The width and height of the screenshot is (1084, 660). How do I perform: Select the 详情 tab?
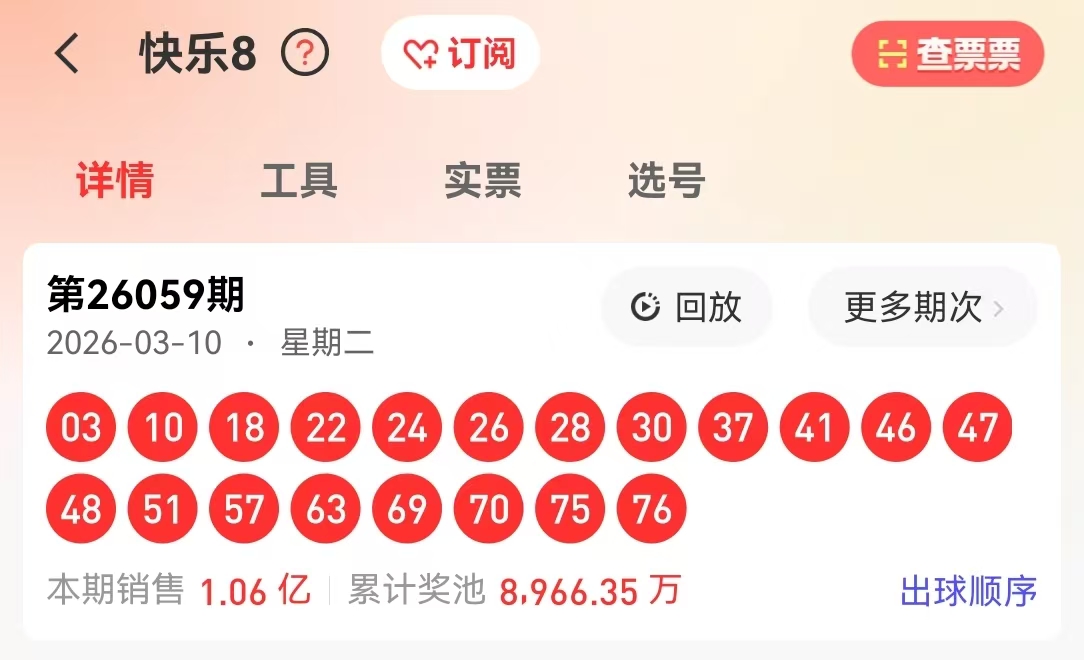[x=115, y=181]
